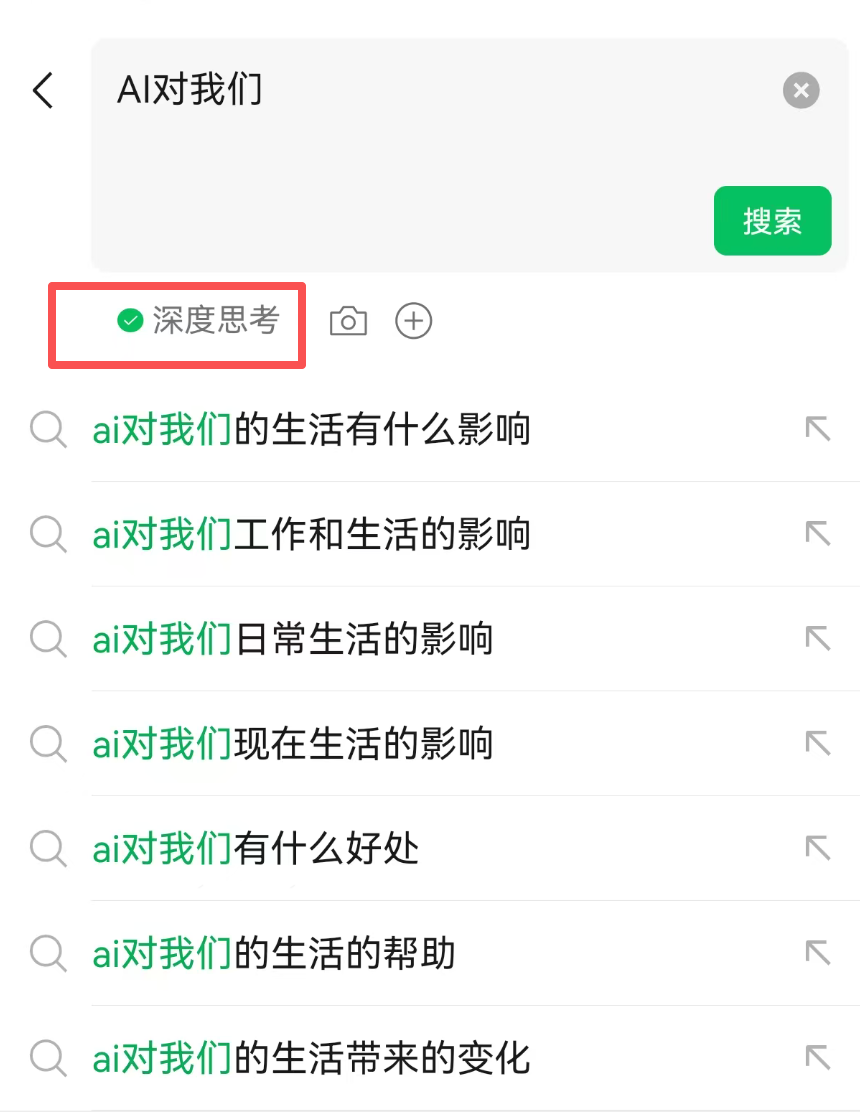Choose suggestion ai对我们现在生活的影响
Image resolution: width=860 pixels, height=1112 pixels.
(292, 744)
